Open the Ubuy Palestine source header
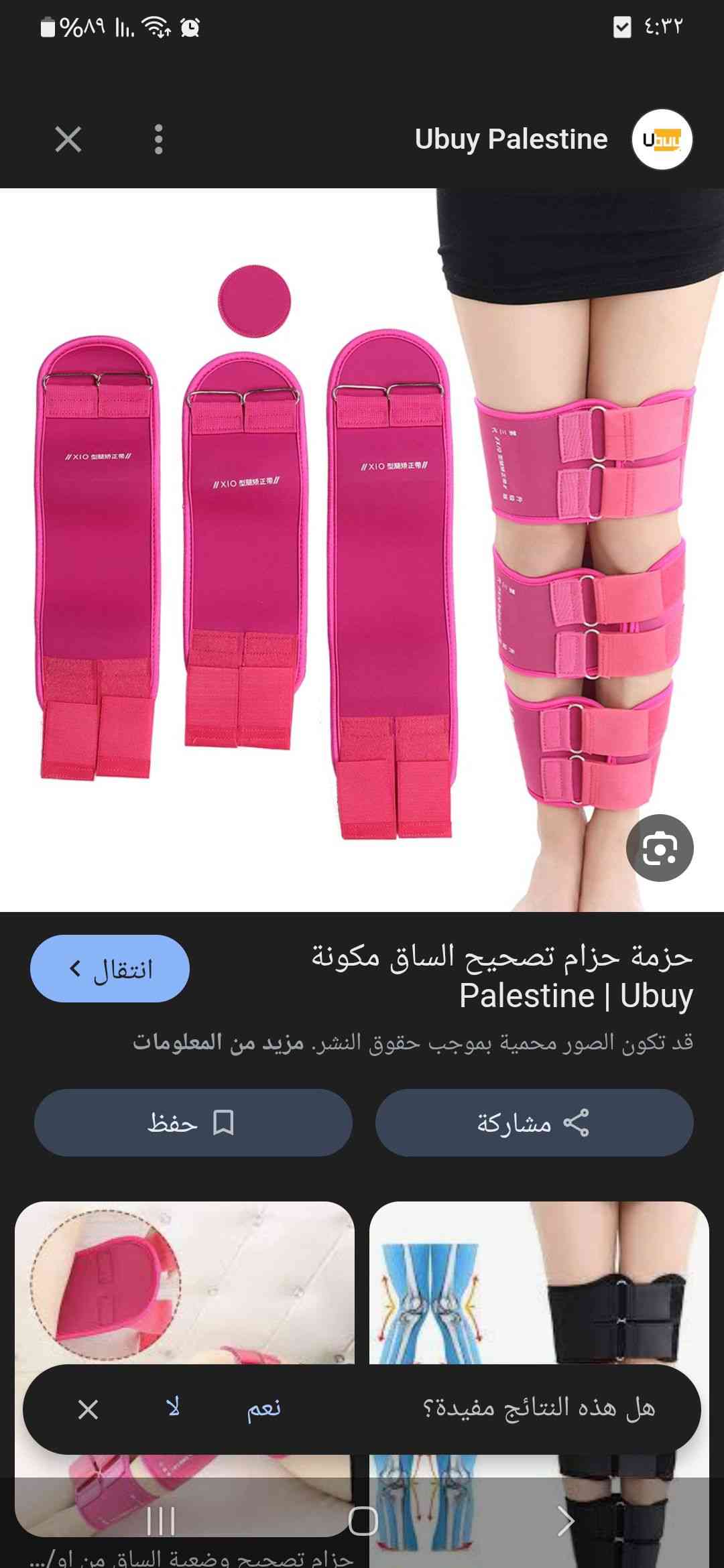The image size is (724, 1568). click(511, 139)
